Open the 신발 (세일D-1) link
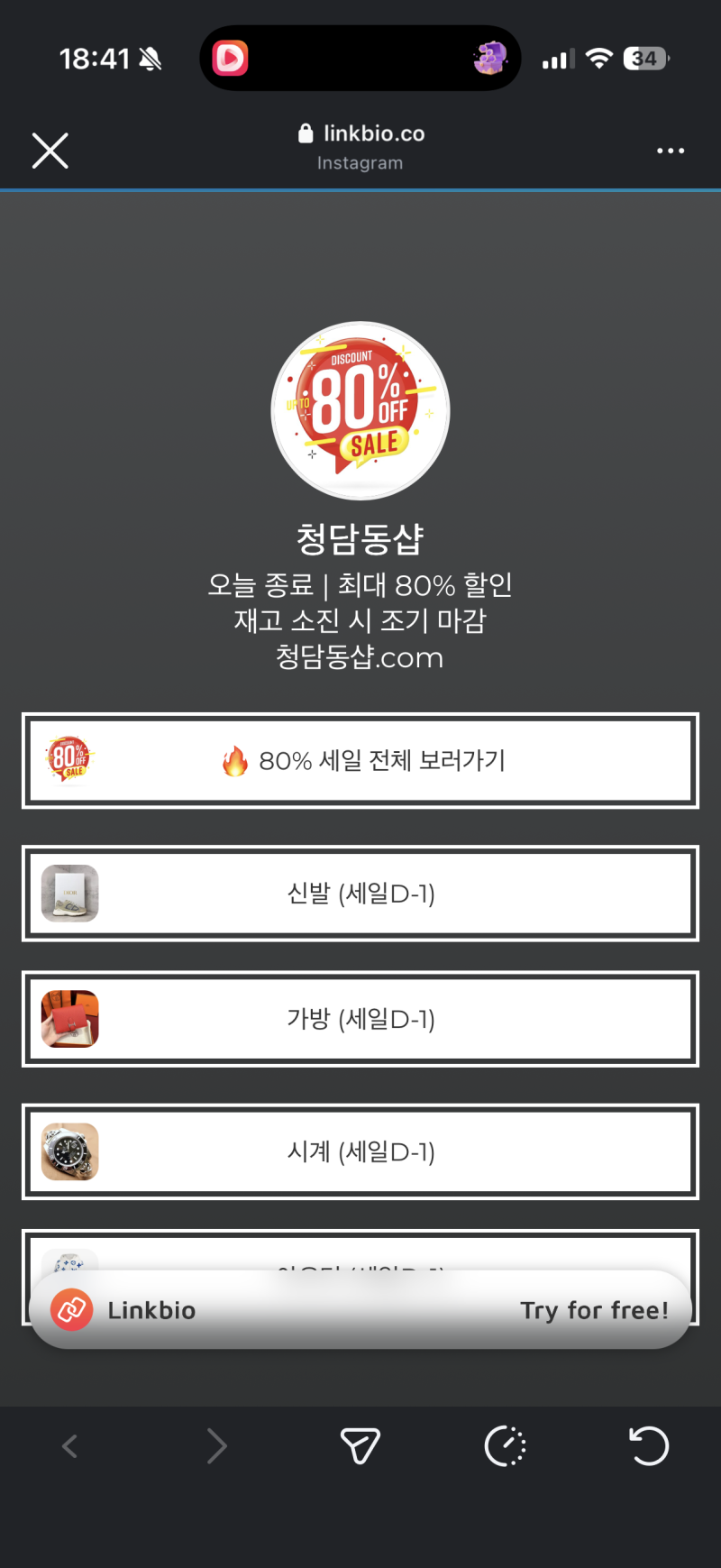 click(360, 894)
